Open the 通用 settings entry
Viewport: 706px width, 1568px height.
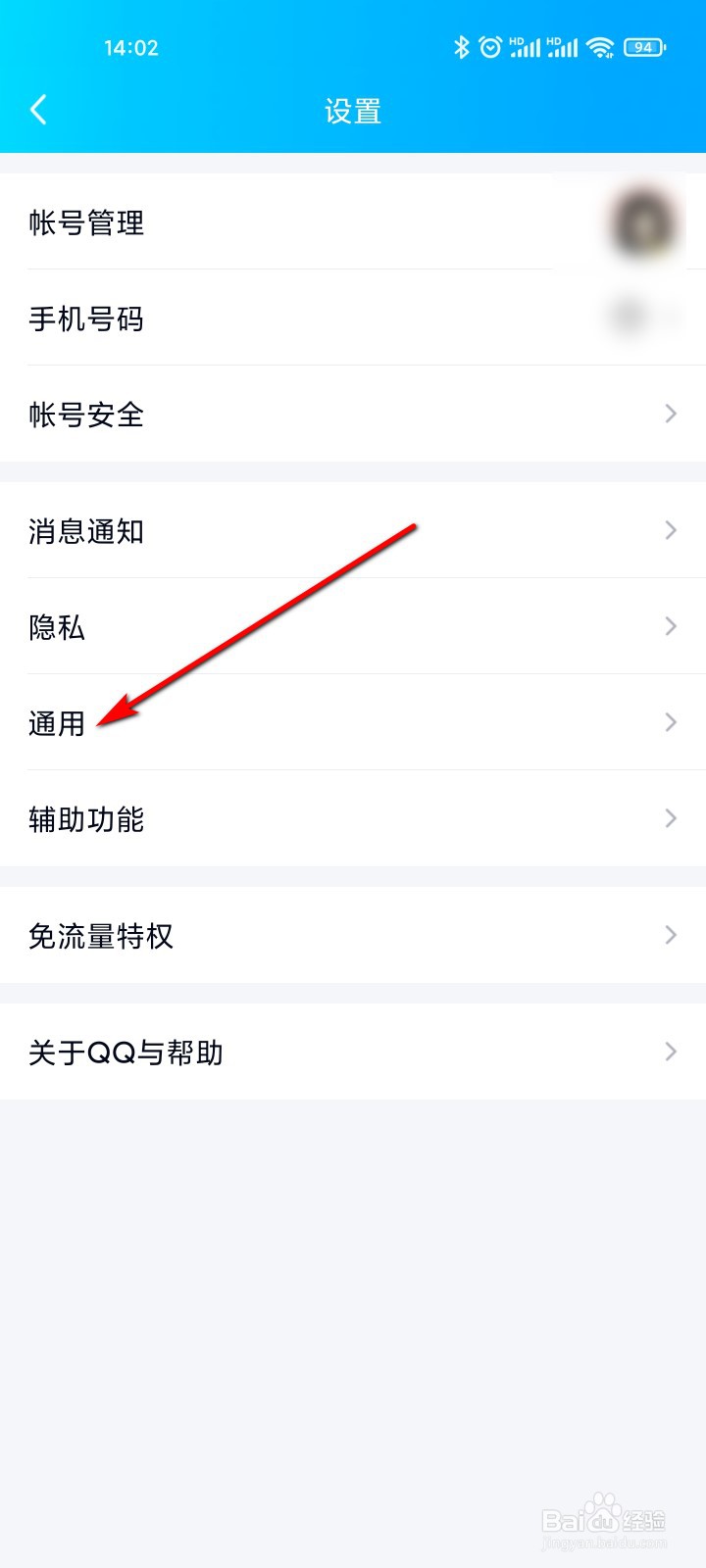click(x=353, y=722)
